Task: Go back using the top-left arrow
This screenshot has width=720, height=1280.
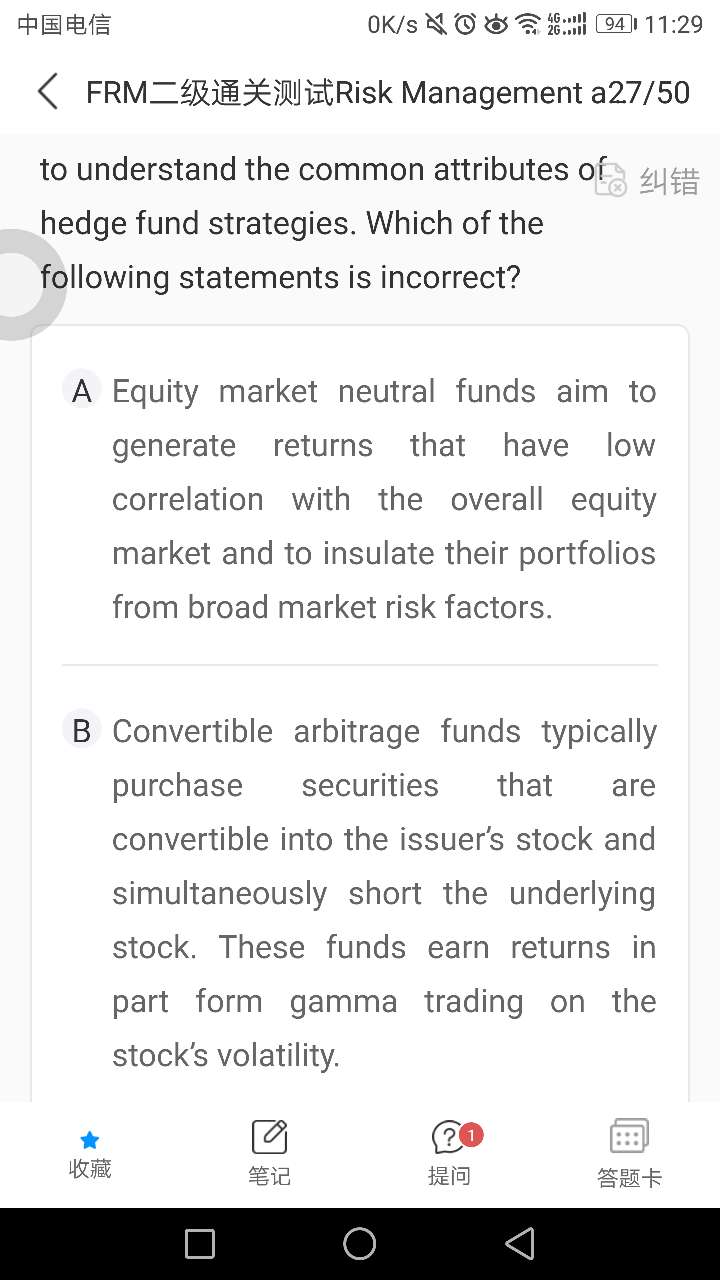Action: 47,92
